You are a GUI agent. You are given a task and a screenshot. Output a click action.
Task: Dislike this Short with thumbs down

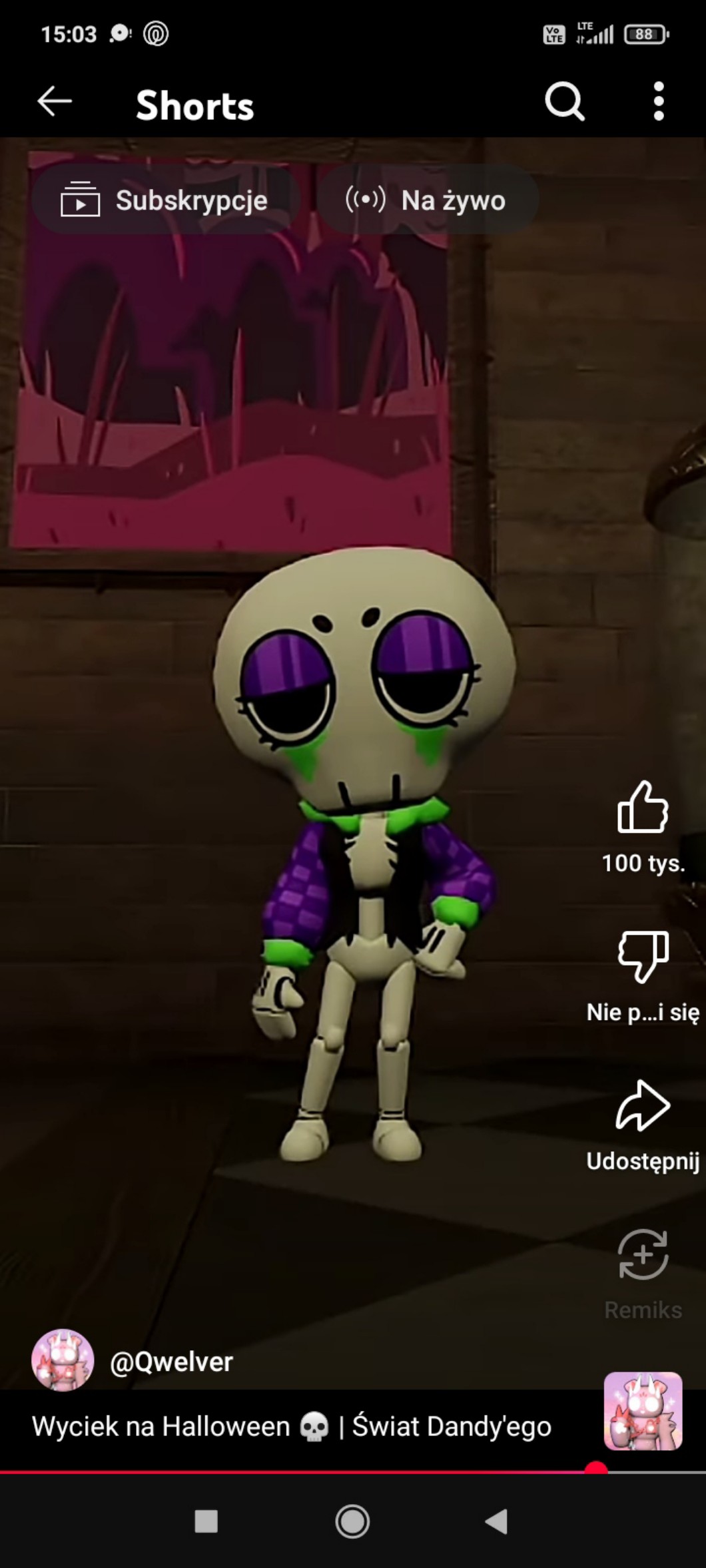643,956
